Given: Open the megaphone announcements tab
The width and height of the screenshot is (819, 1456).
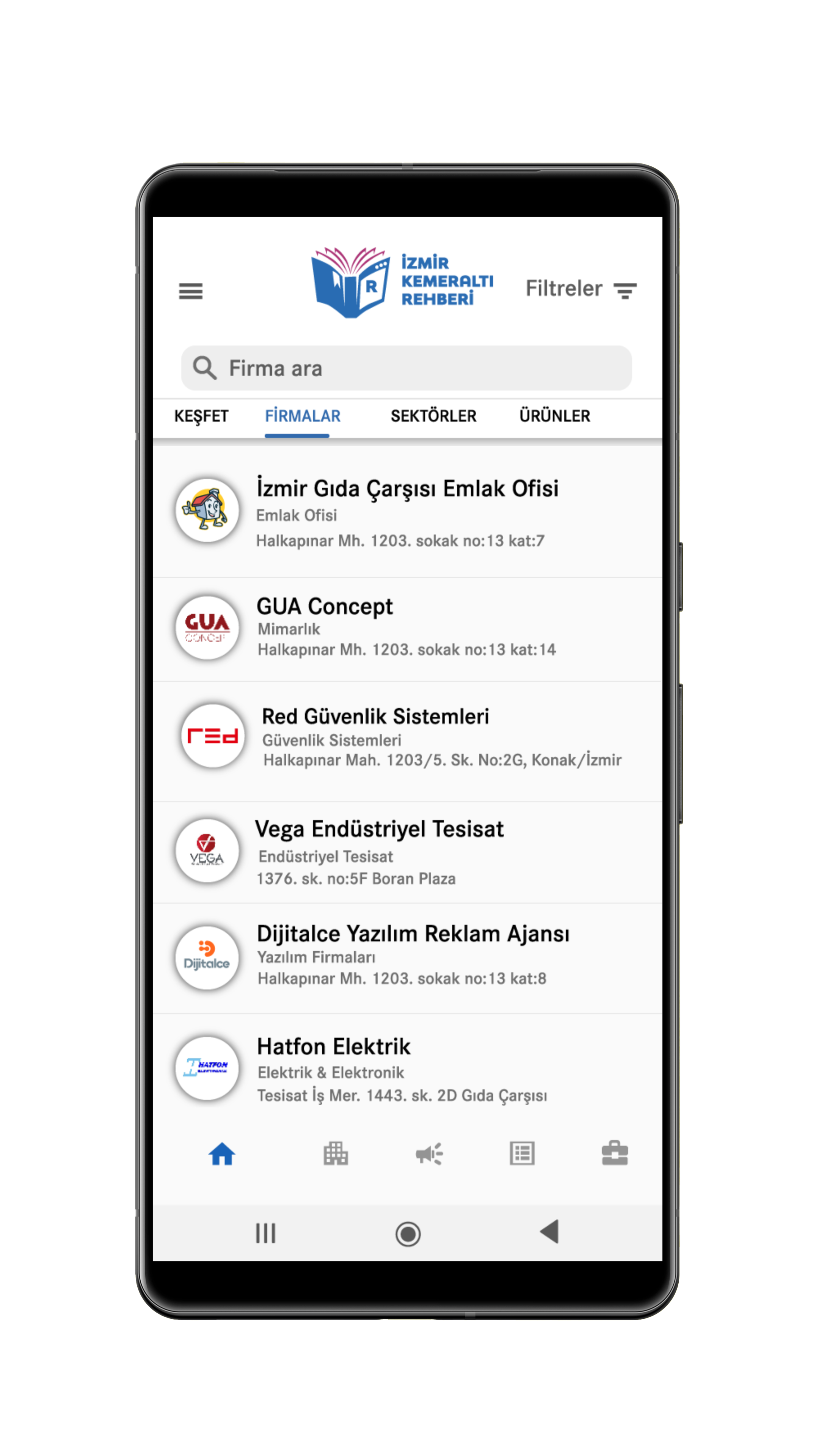Looking at the screenshot, I should [429, 1153].
